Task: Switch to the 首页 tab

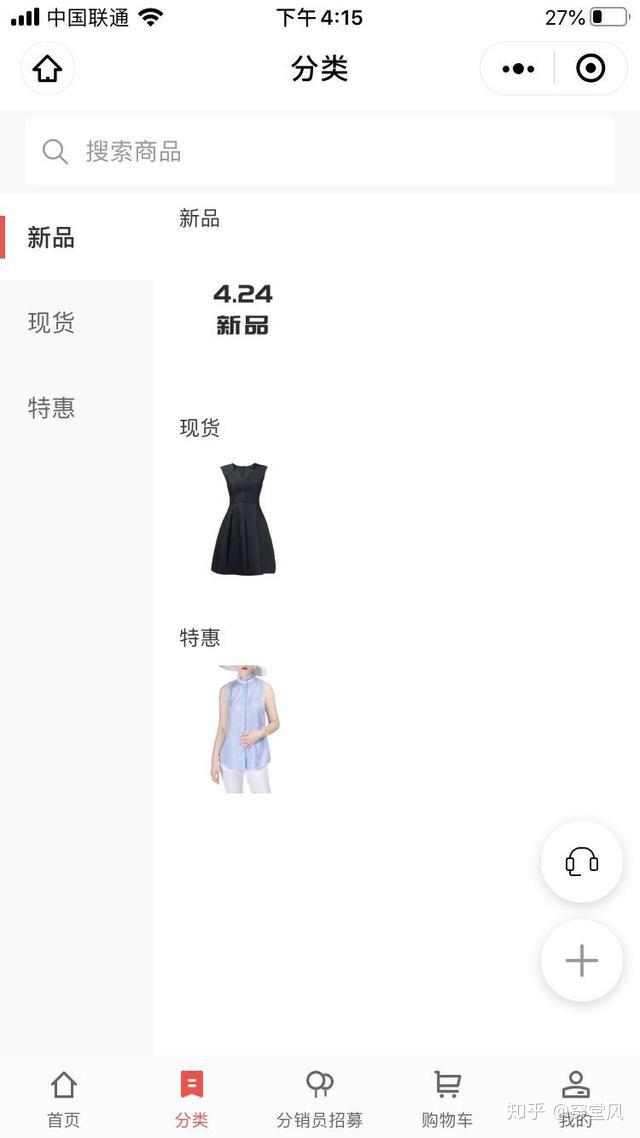Action: (64, 1098)
